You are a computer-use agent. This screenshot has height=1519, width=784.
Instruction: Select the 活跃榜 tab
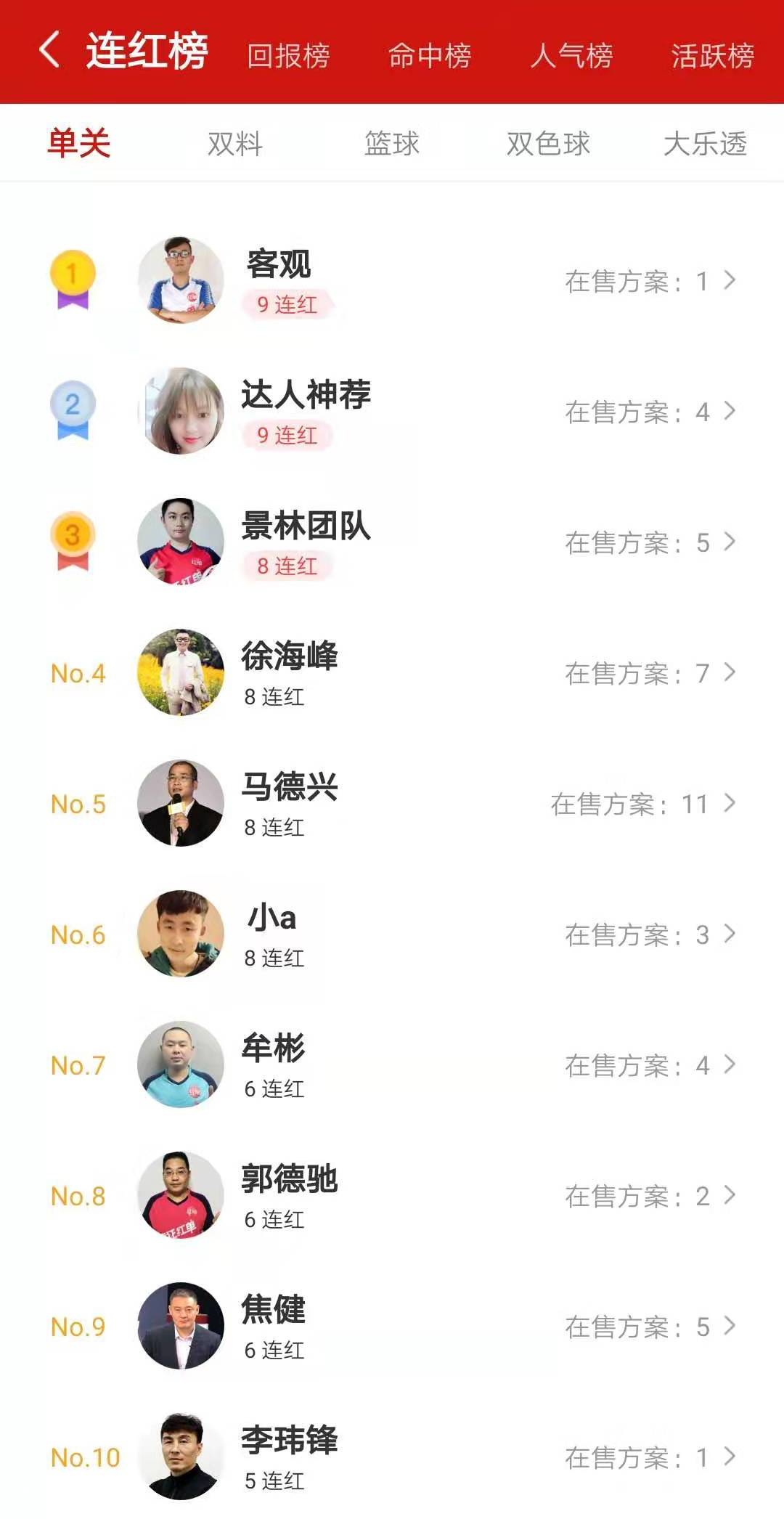point(712,56)
